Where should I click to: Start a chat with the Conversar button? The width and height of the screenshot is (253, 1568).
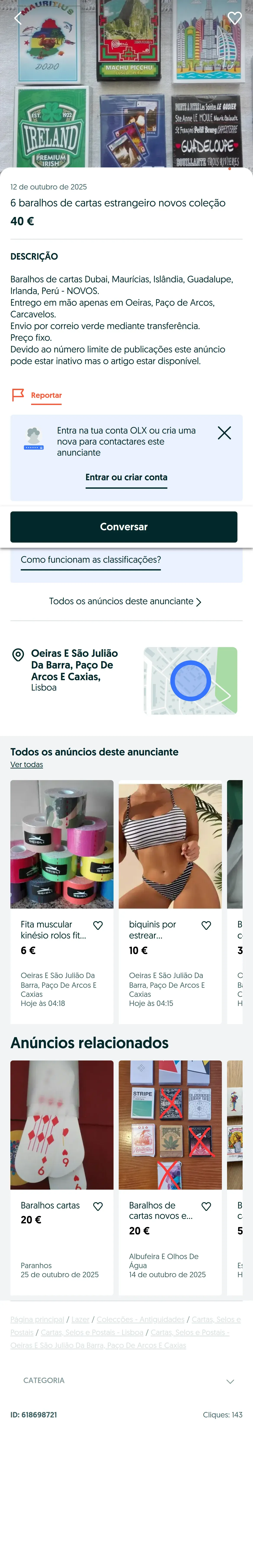123,527
